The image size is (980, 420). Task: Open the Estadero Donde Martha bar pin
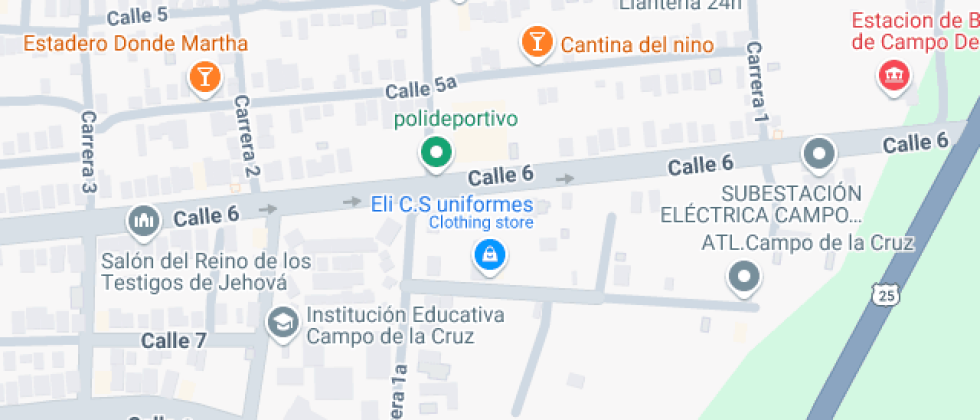204,78
